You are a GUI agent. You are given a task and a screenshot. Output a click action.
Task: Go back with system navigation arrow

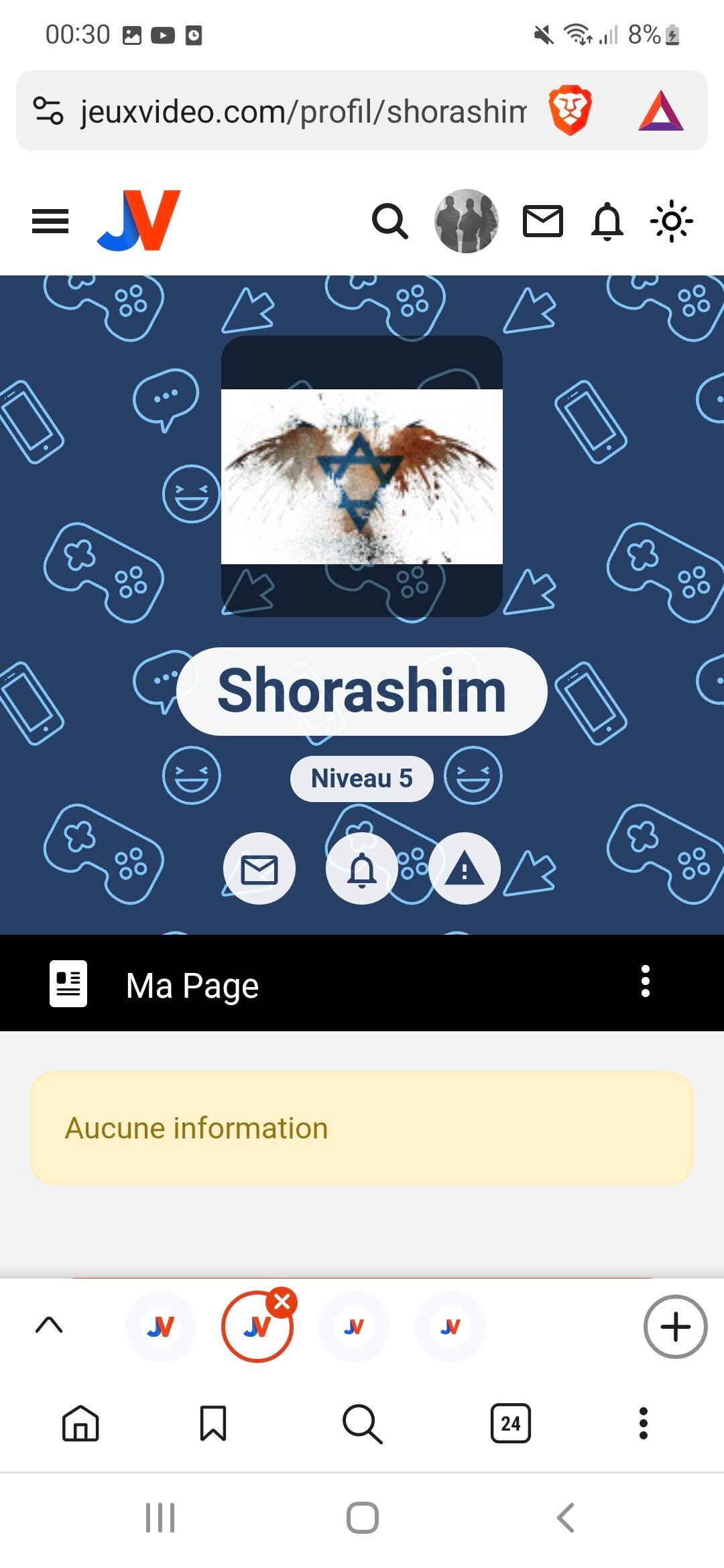pyautogui.click(x=566, y=1518)
